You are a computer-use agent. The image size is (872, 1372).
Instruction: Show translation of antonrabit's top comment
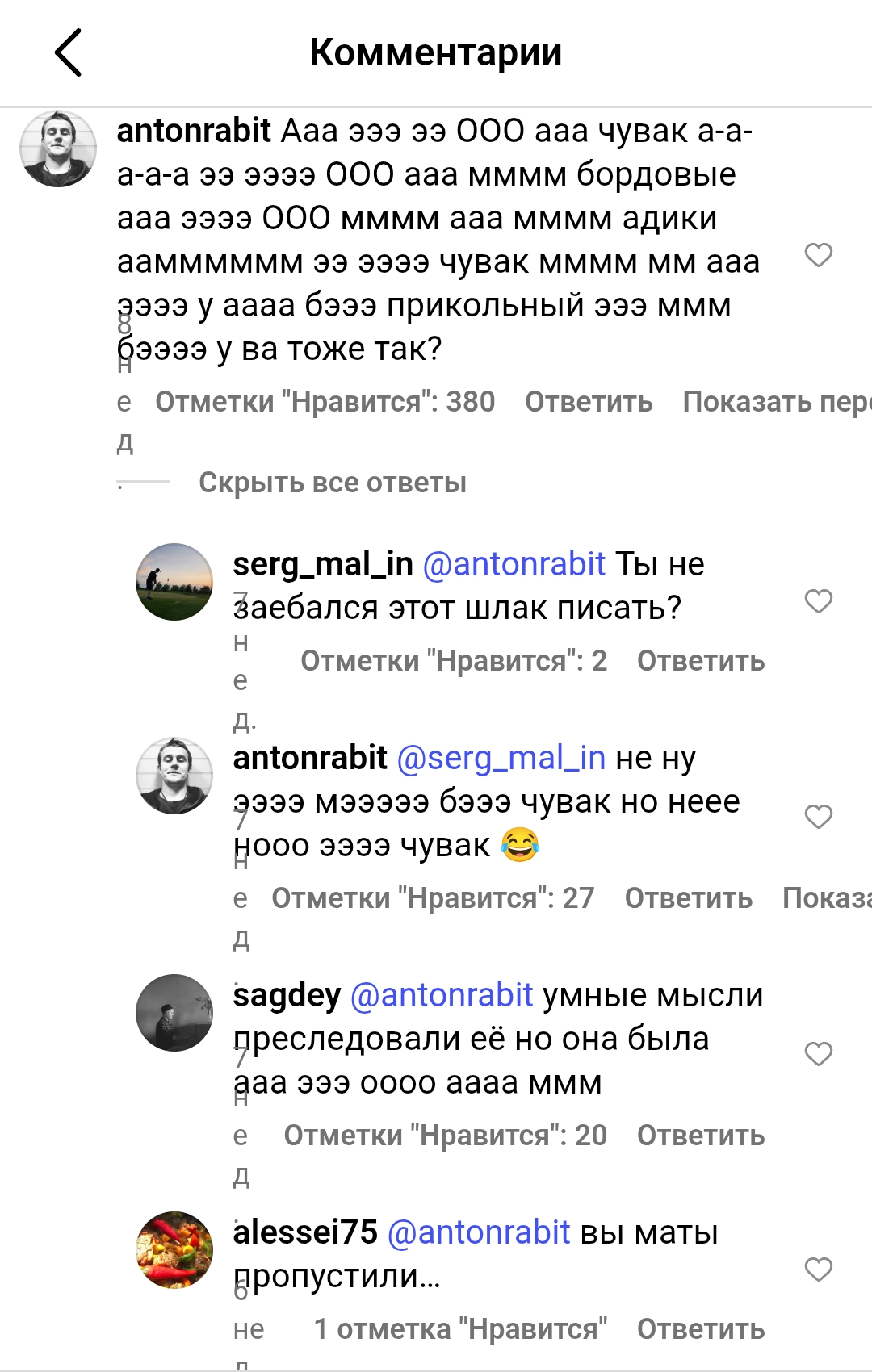click(775, 402)
